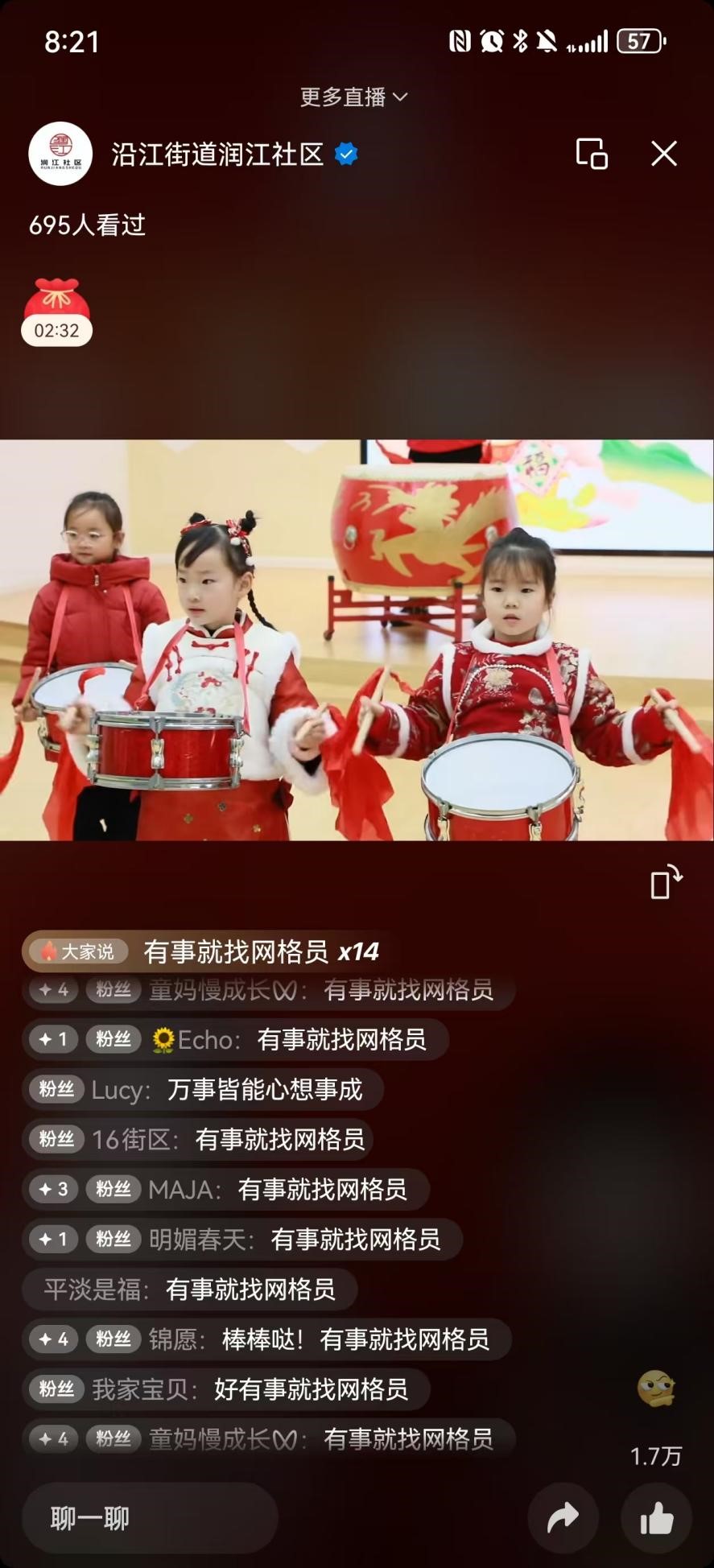Open the comment from 16街区
Screen dimensions: 714x1568
coord(198,1139)
